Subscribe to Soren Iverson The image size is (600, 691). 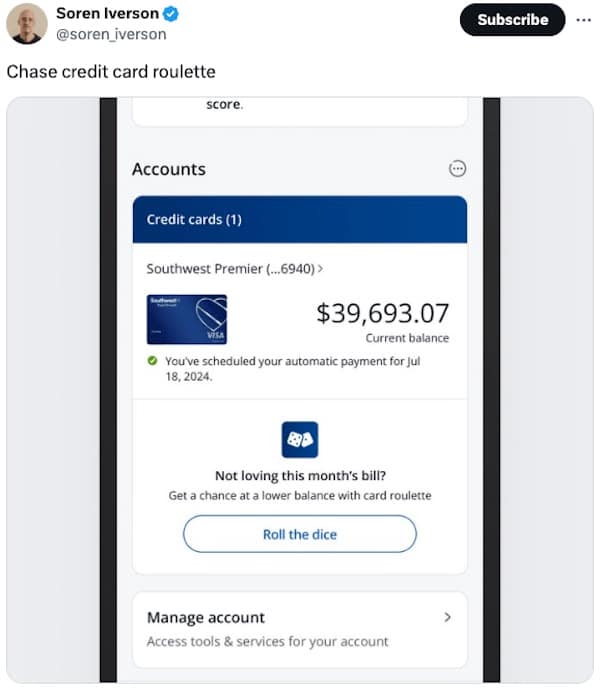(512, 20)
